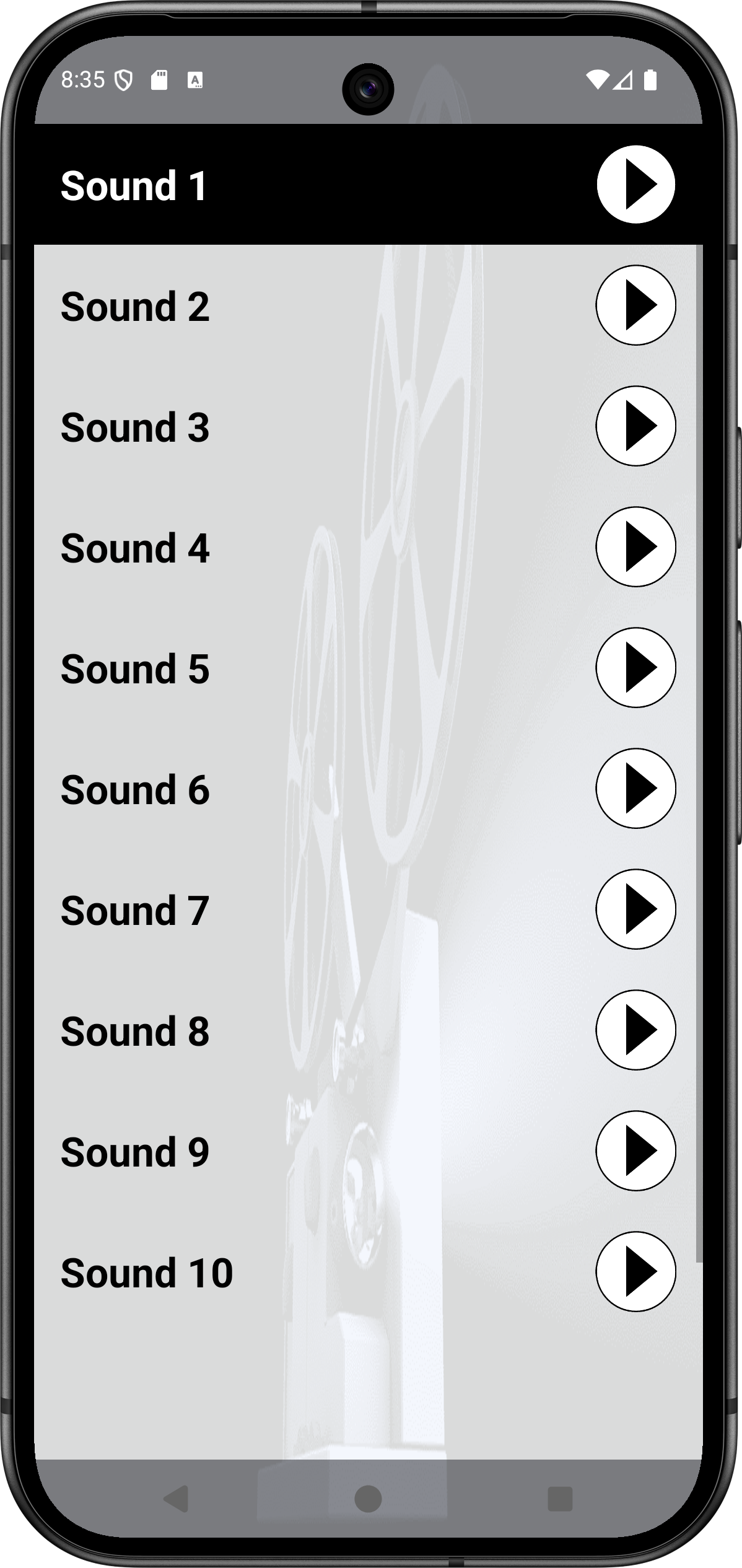Play Sound 1
This screenshot has height=1568, width=742.
pyautogui.click(x=635, y=185)
